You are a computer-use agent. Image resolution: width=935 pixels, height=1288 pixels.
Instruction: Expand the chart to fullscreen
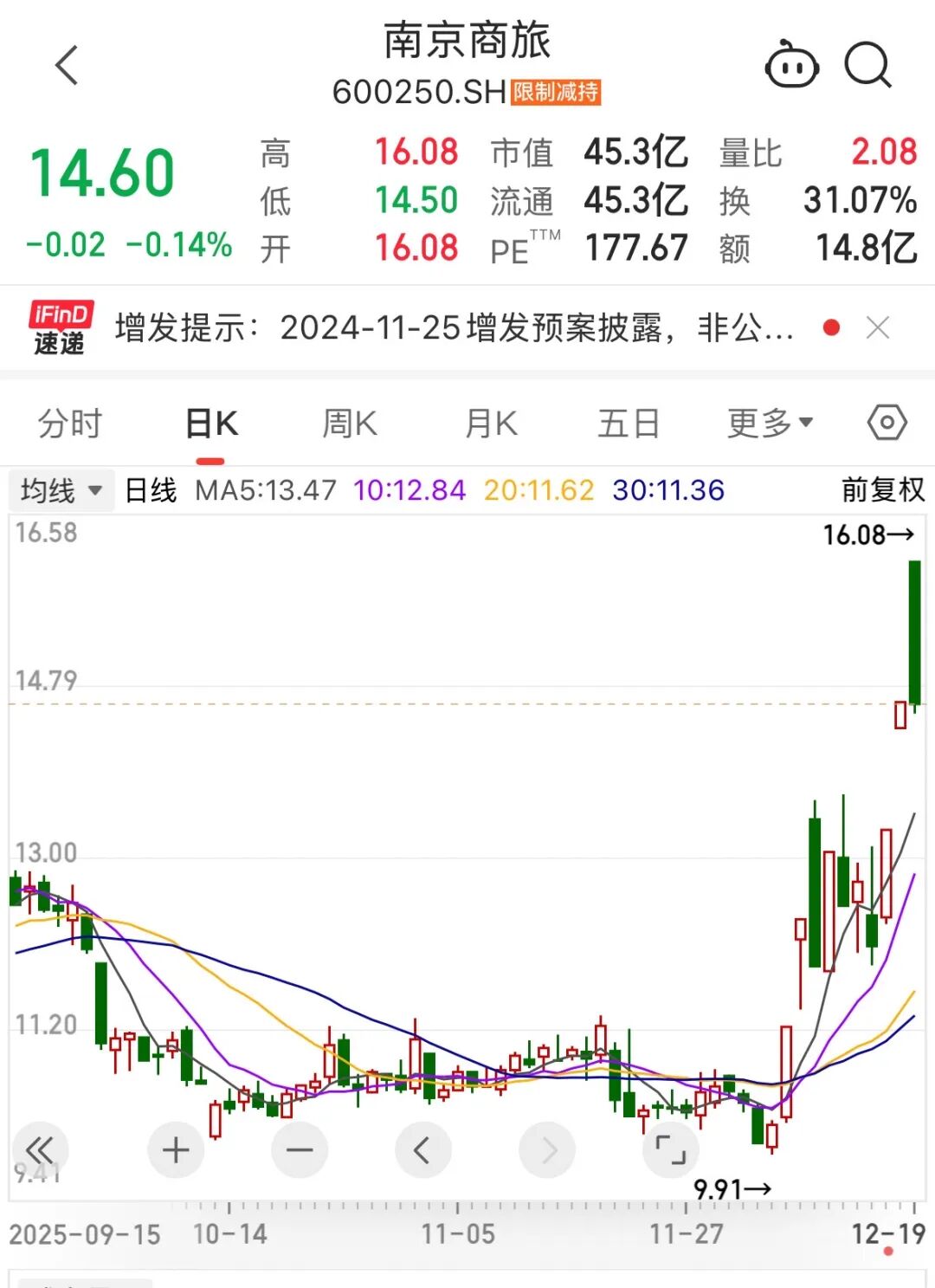coord(670,1150)
